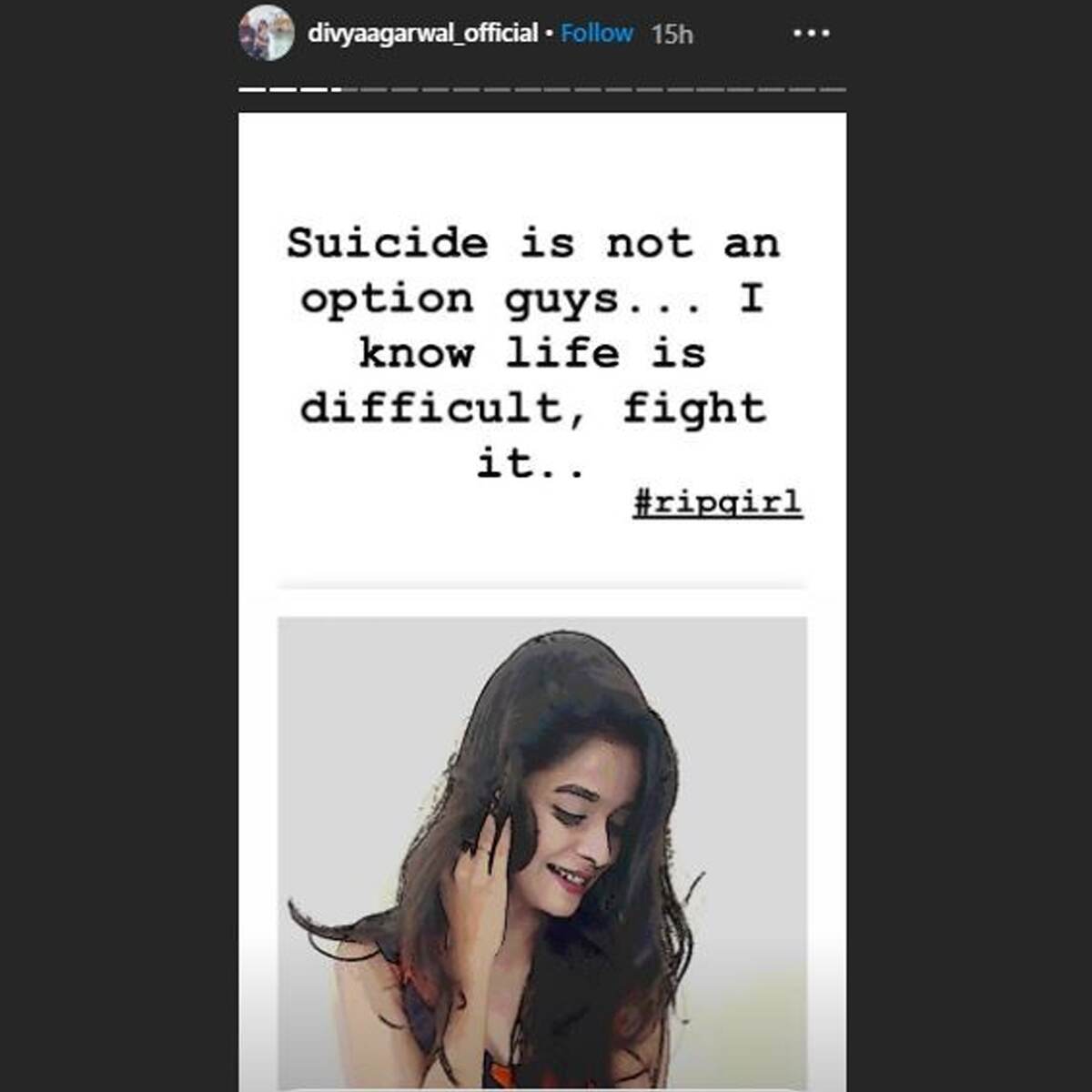Open the #ripgirl hashtag
Image resolution: width=1092 pixels, height=1092 pixels.
[717, 502]
